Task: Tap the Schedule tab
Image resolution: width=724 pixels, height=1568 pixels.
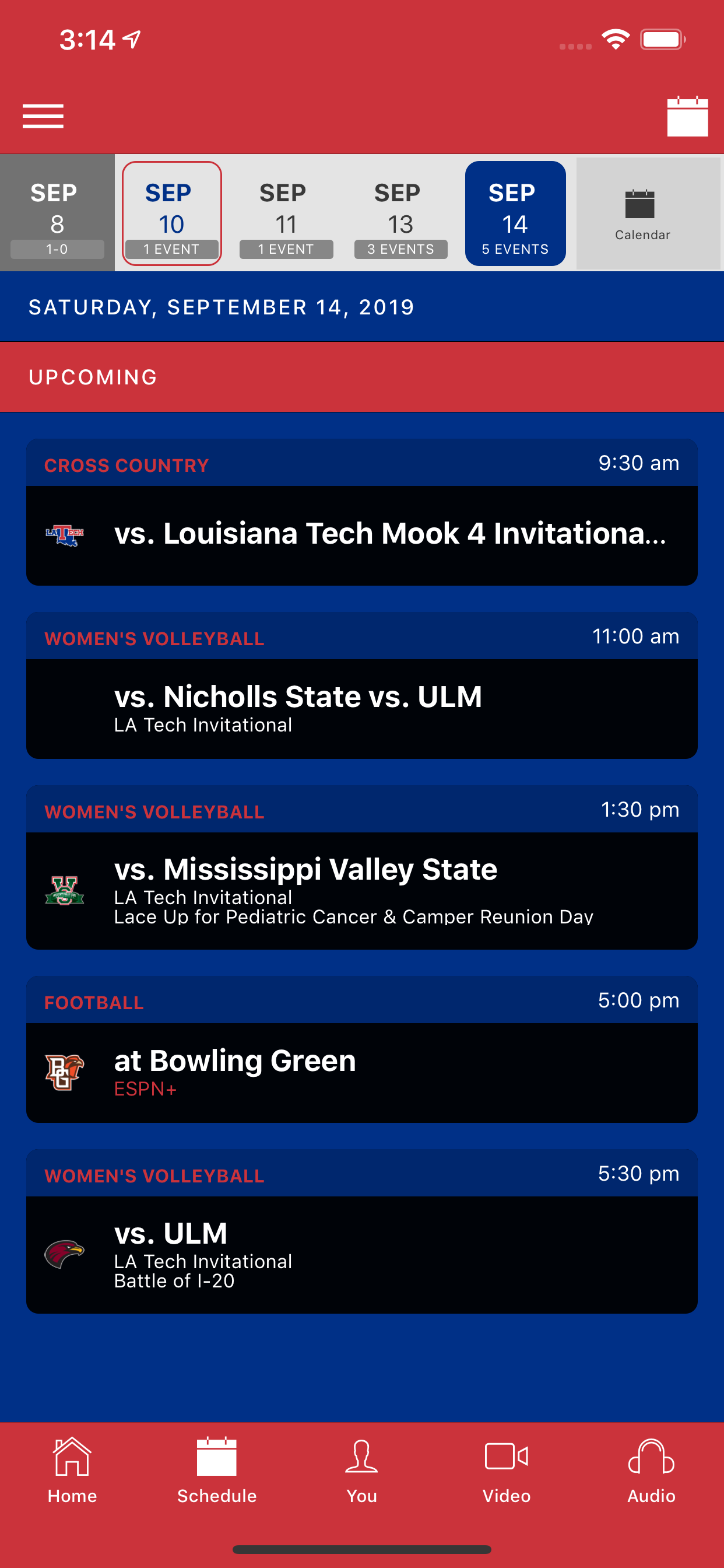Action: (217, 1471)
